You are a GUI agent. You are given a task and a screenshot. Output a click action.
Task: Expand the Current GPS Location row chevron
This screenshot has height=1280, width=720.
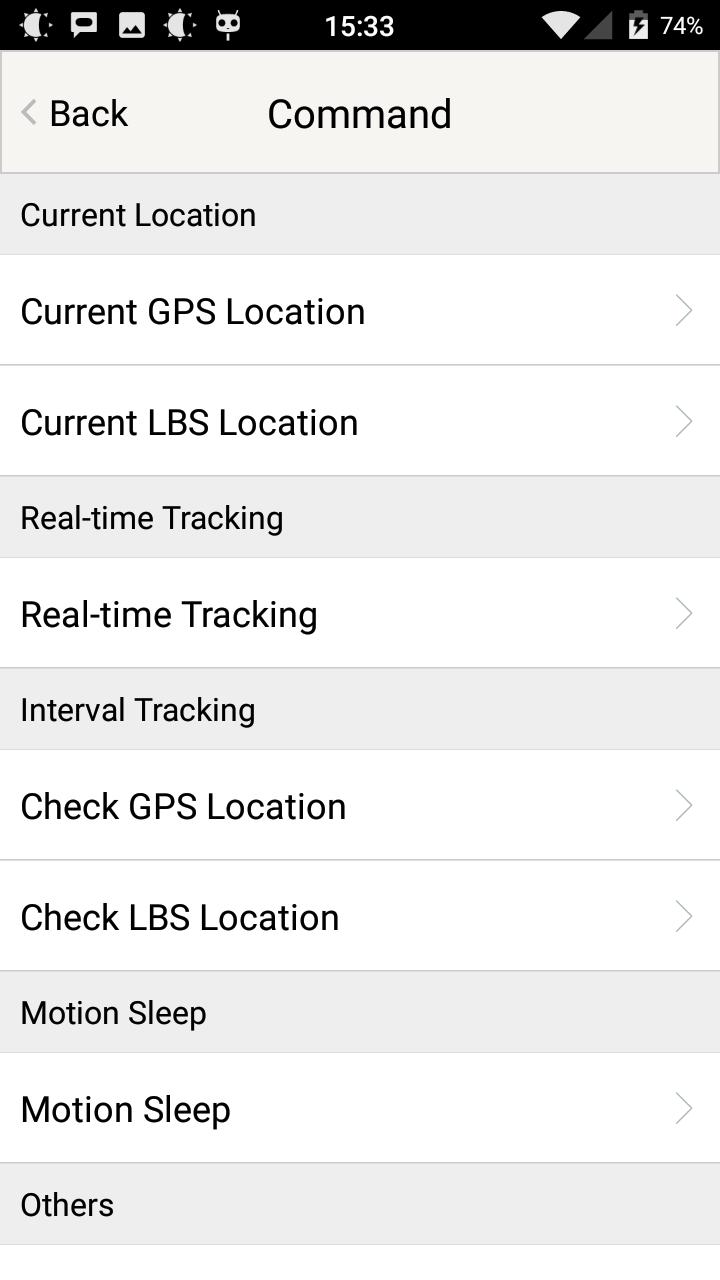[683, 311]
